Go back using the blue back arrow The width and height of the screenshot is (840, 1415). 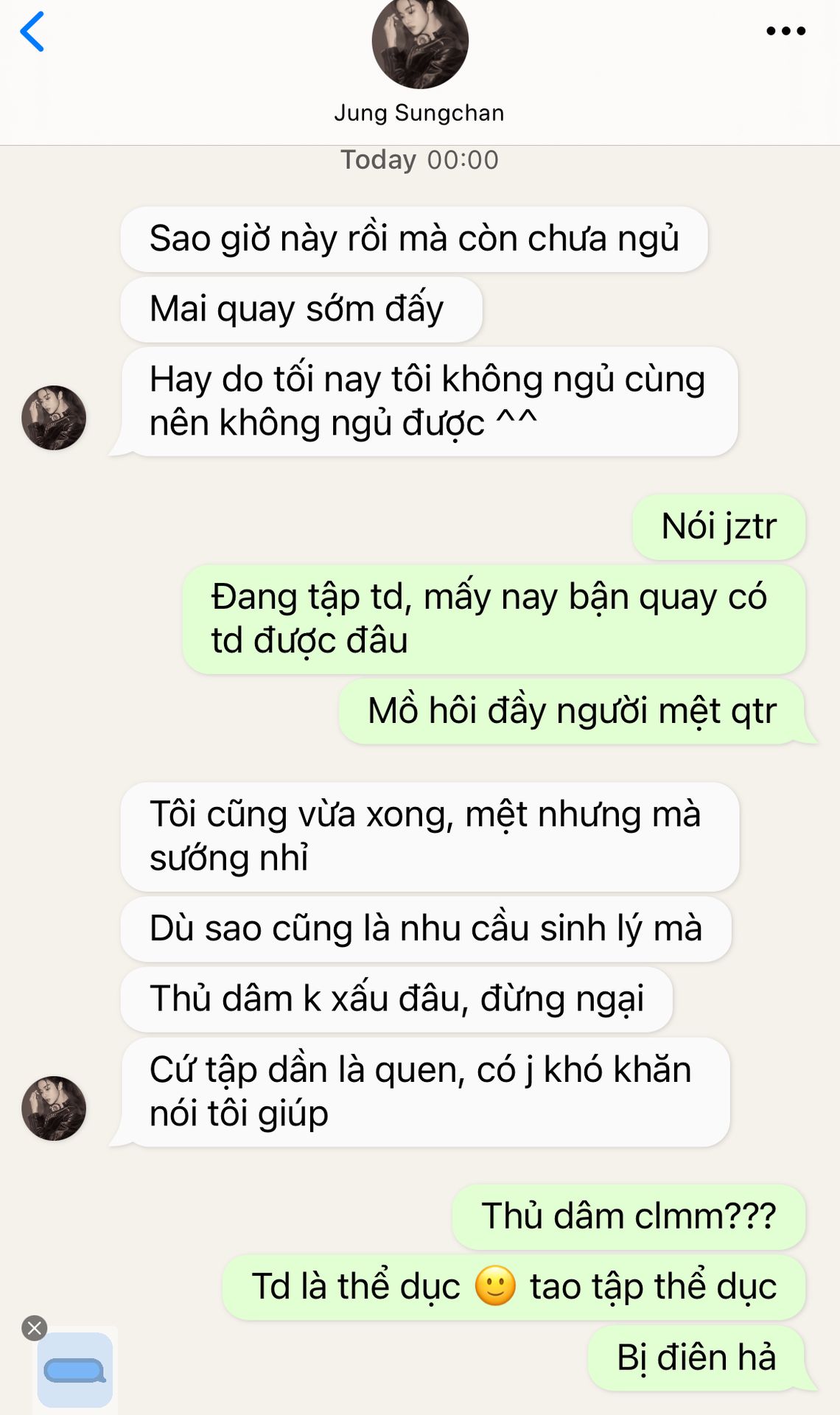pos(32,32)
